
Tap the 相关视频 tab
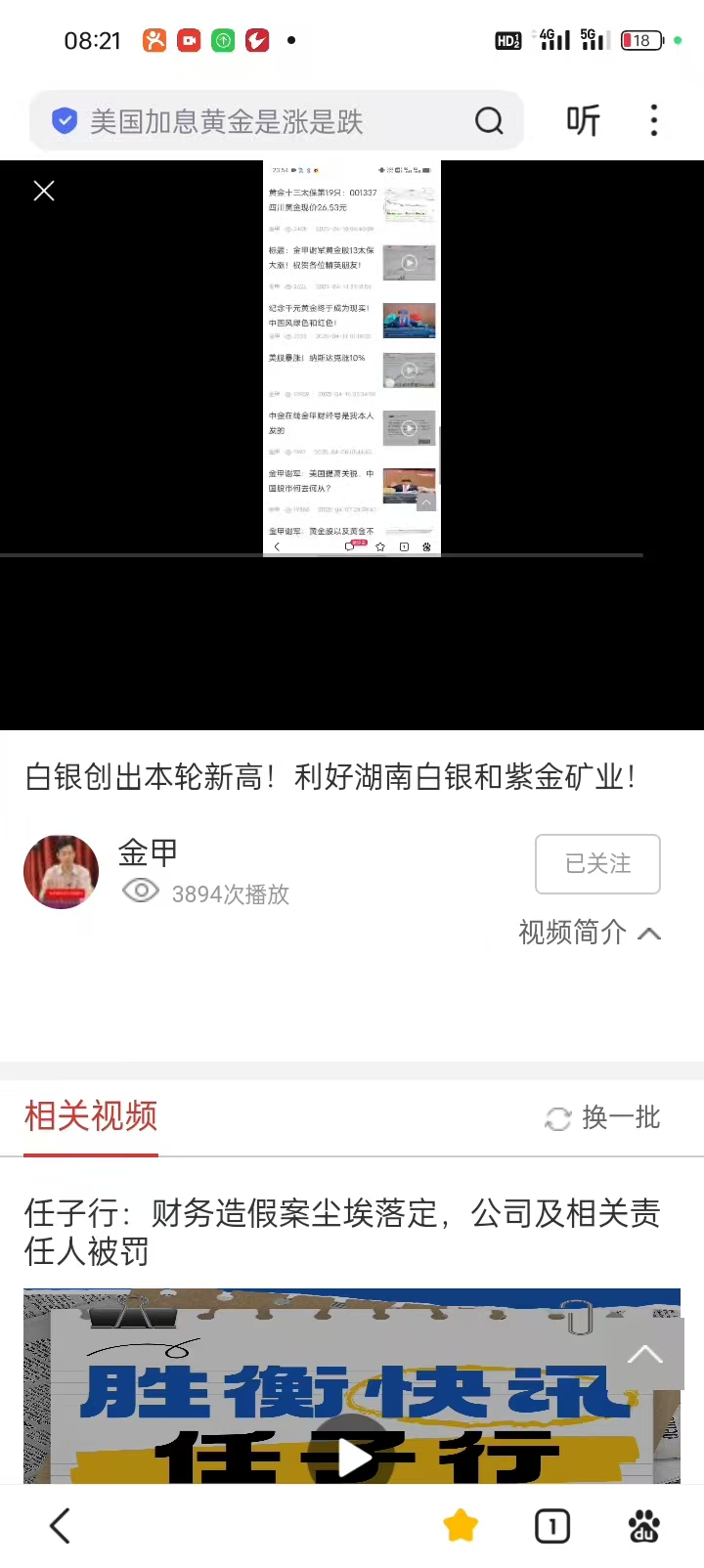click(91, 1116)
